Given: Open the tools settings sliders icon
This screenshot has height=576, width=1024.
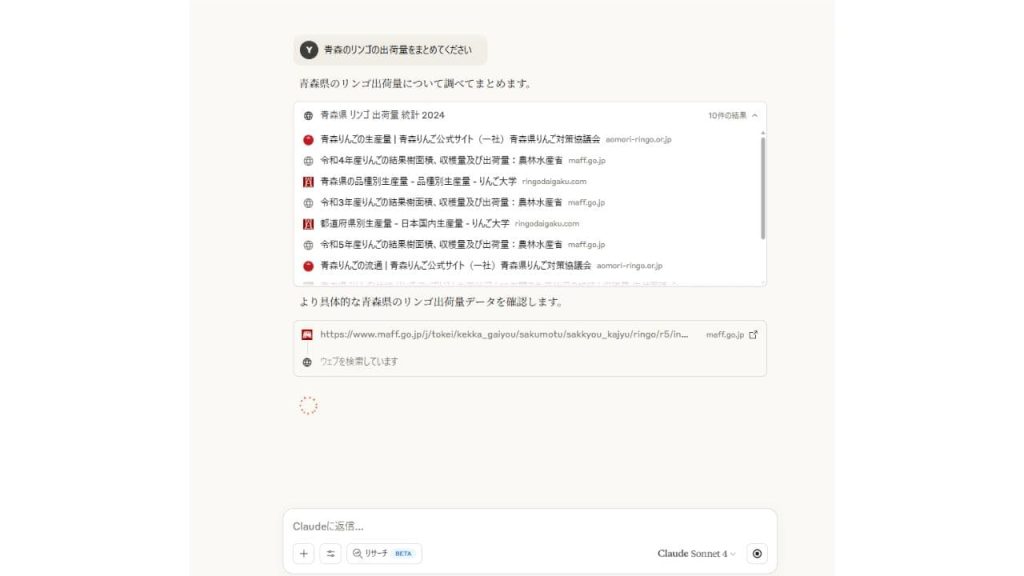Looking at the screenshot, I should [x=331, y=553].
